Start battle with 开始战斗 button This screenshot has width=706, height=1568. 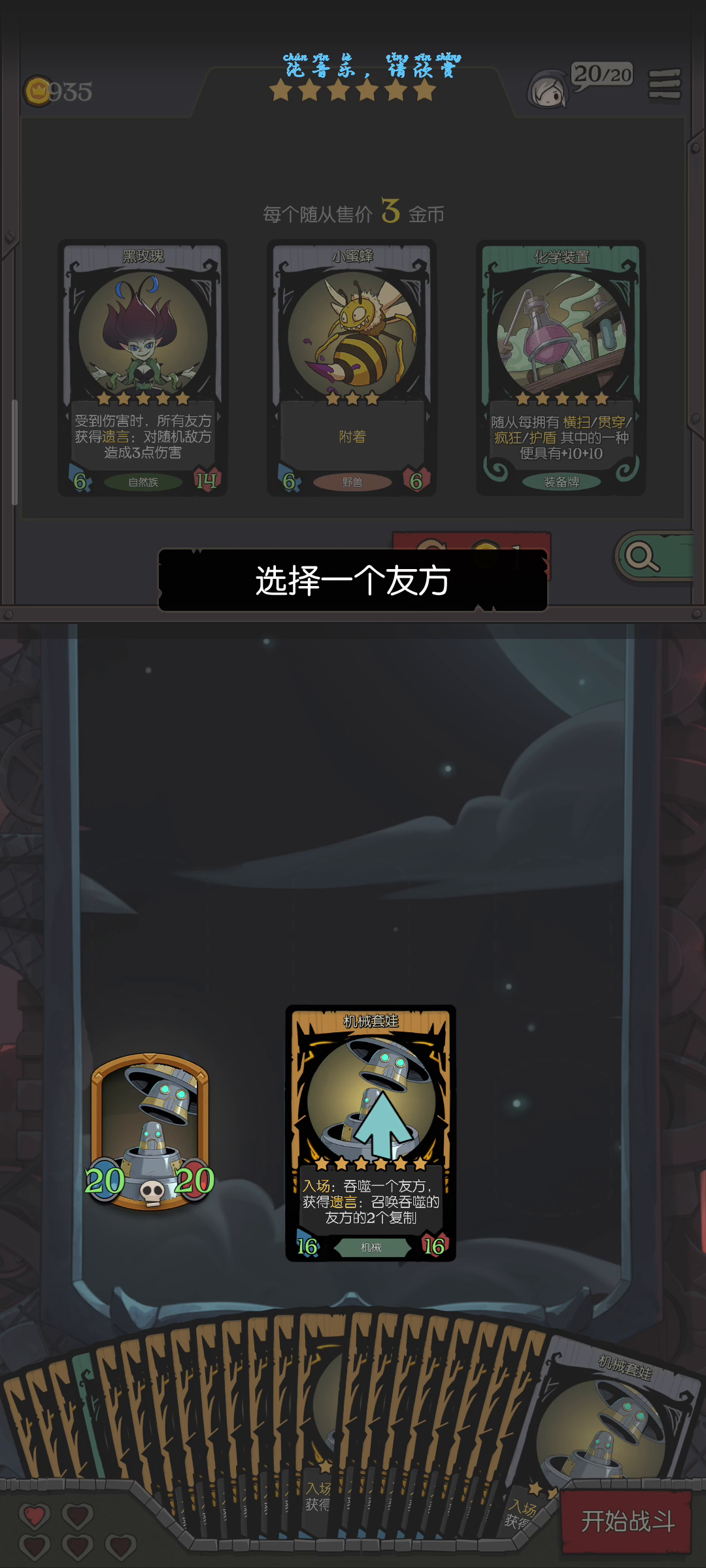[x=626, y=1521]
